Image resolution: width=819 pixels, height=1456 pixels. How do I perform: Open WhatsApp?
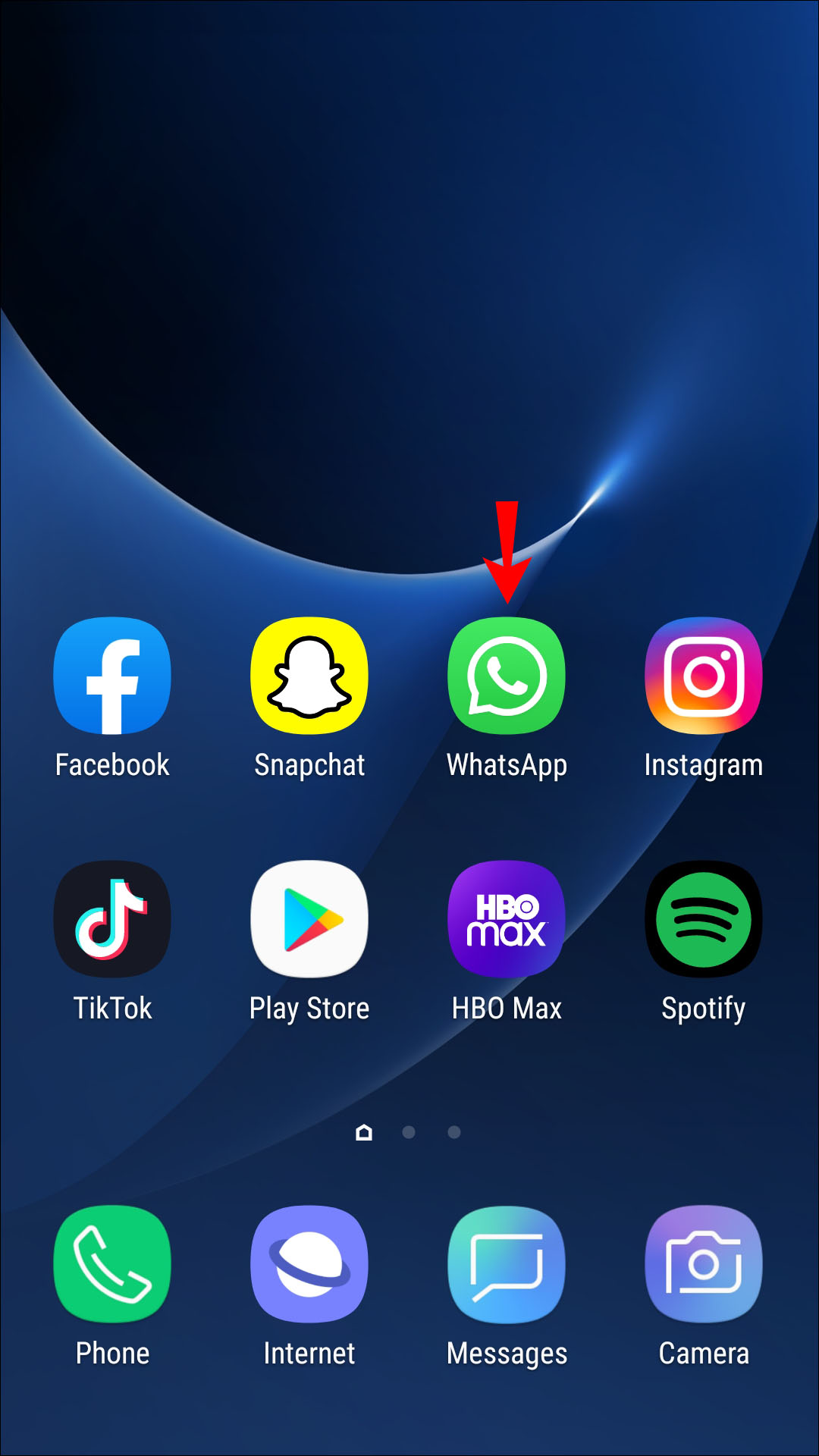[507, 676]
